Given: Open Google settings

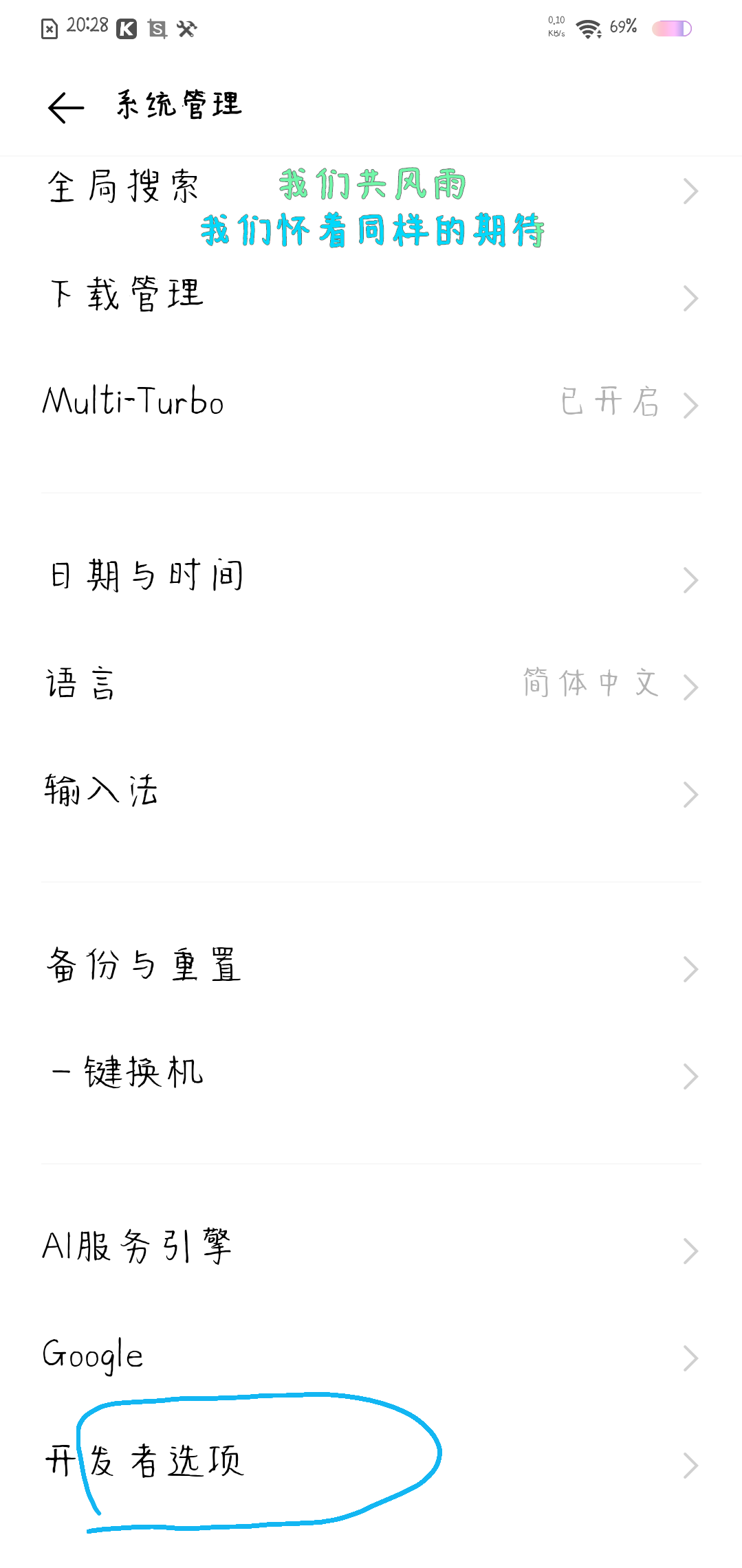Looking at the screenshot, I should tap(371, 1357).
